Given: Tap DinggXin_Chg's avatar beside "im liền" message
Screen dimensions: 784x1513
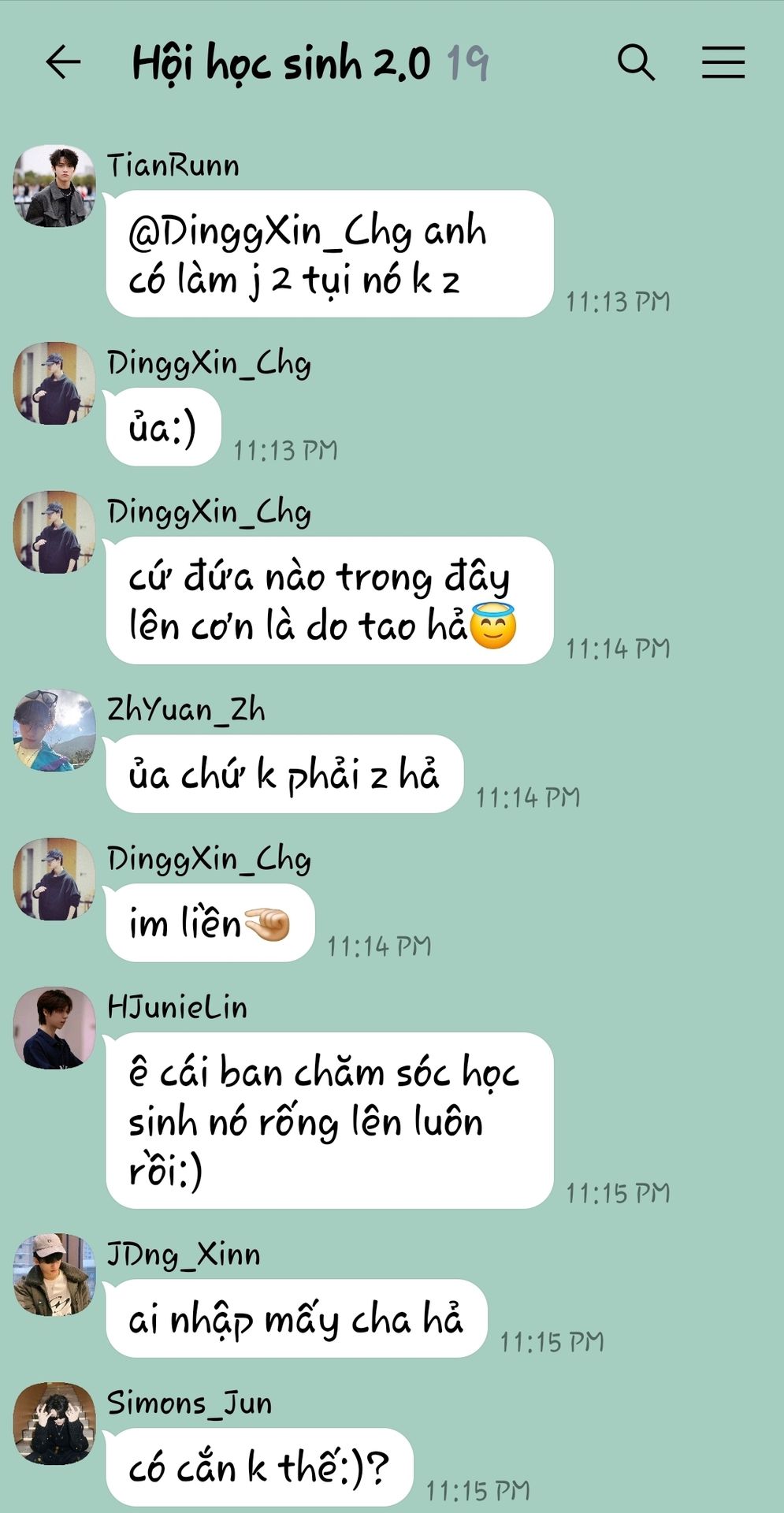Looking at the screenshot, I should [54, 879].
